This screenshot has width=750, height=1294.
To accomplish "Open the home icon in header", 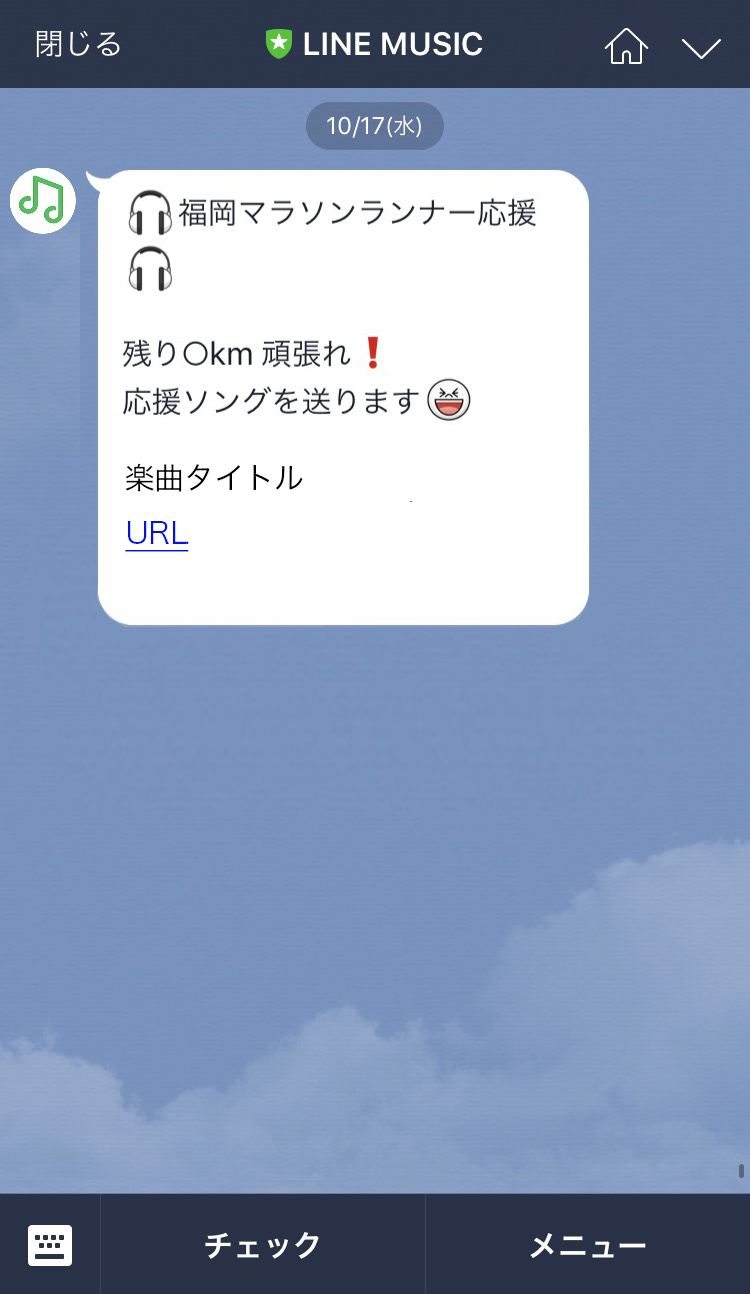I will (x=626, y=46).
